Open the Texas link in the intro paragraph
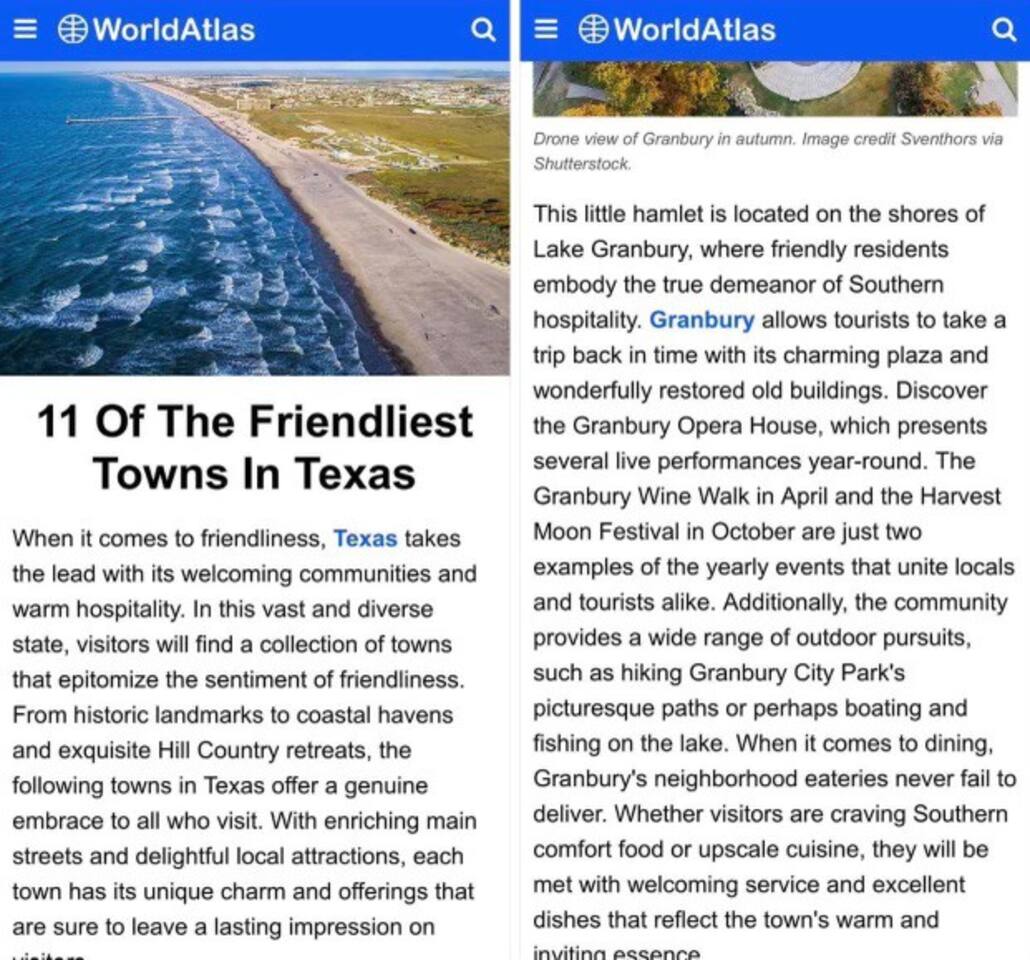 pyautogui.click(x=365, y=538)
